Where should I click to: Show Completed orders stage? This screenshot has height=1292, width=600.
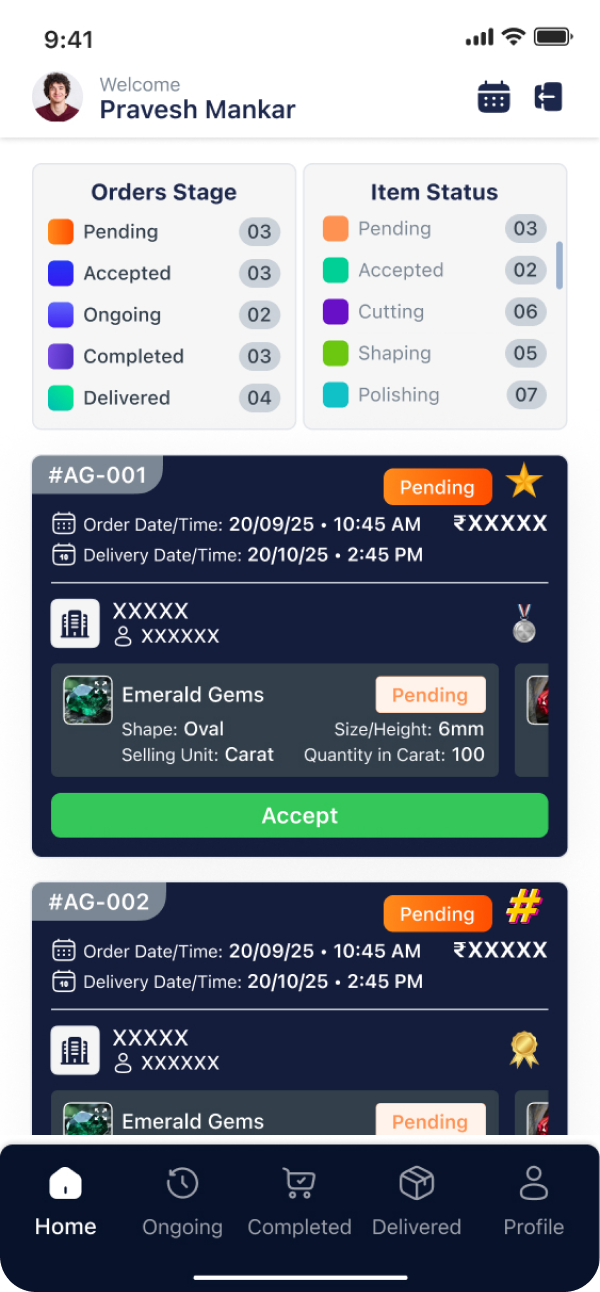click(x=133, y=356)
